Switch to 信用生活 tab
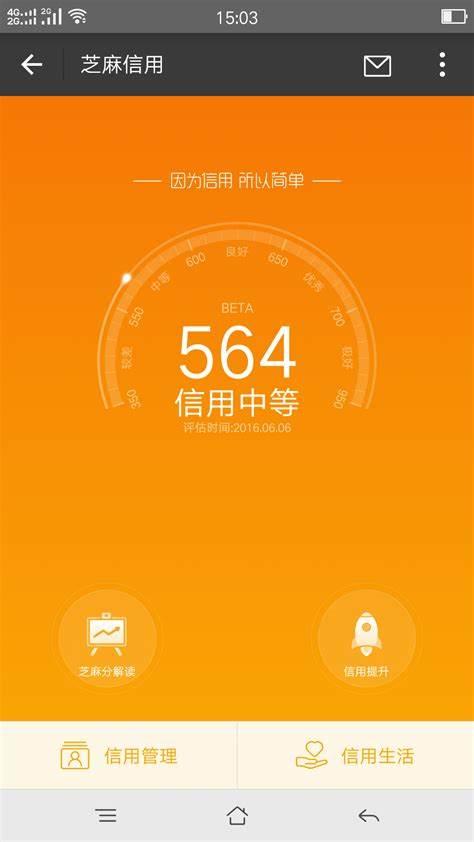Screen dimensions: 474x842 coord(356,756)
